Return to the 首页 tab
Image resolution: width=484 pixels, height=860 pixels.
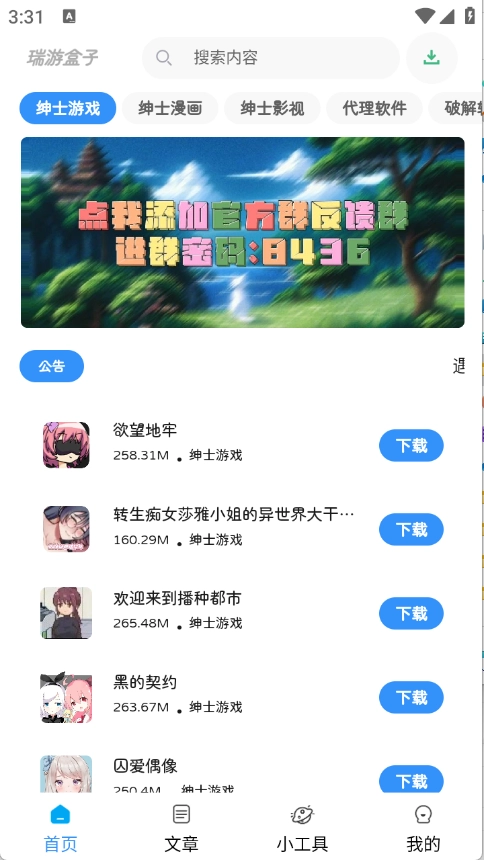coord(60,829)
